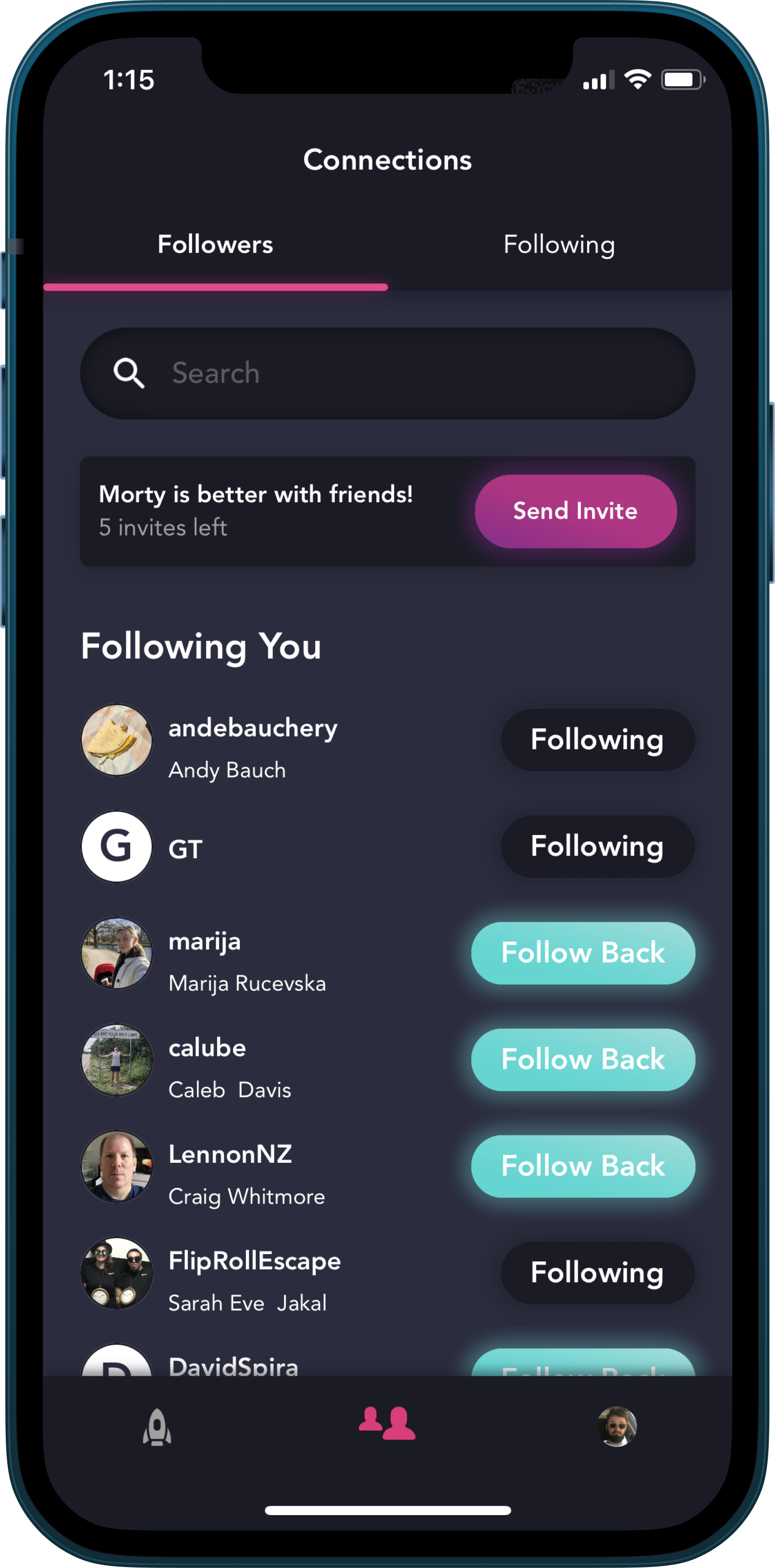Select the Followers tab
Screen dimensions: 775x1568
(215, 245)
